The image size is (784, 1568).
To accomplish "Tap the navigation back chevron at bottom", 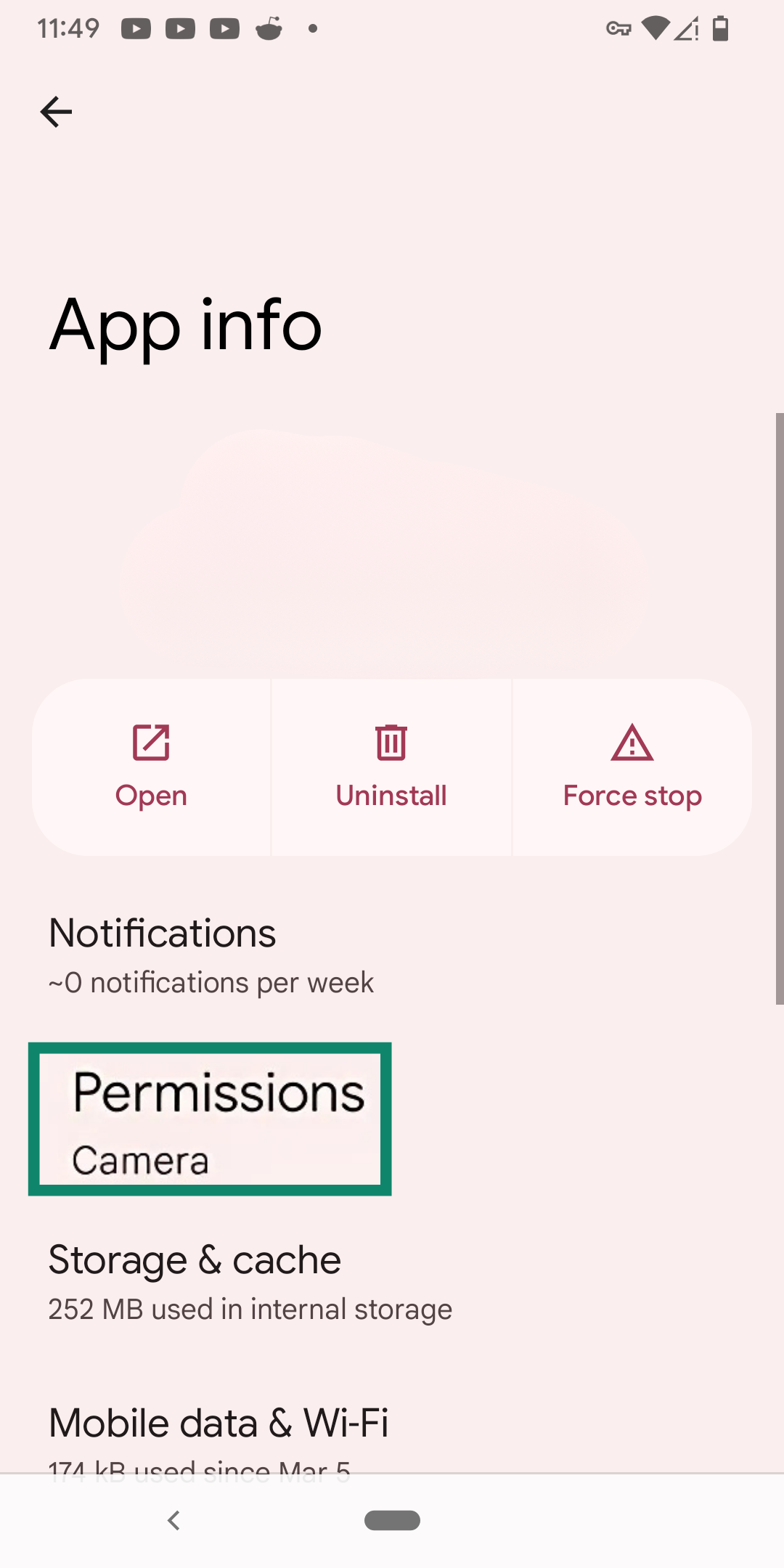I will 173,1520.
